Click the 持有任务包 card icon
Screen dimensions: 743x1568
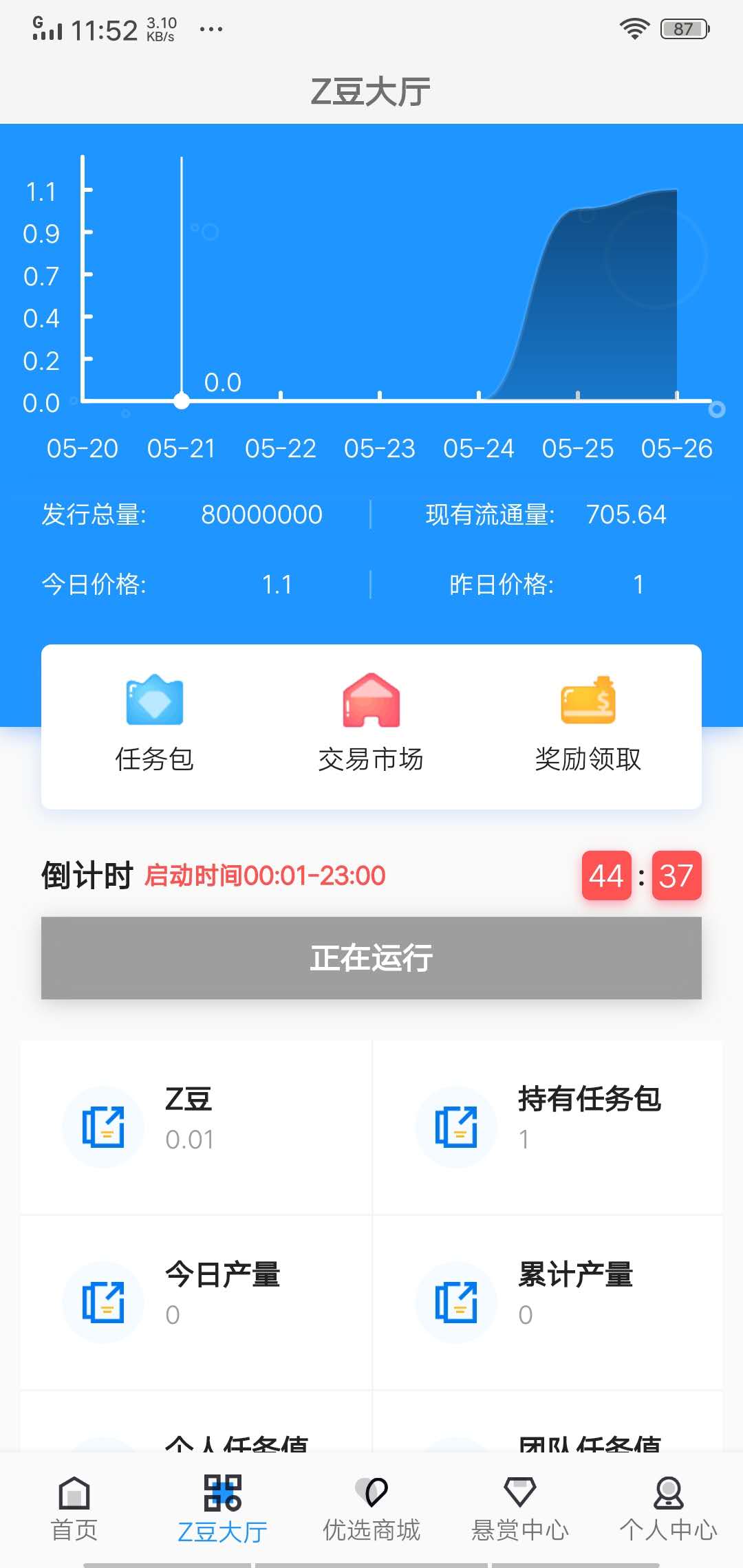(456, 1126)
